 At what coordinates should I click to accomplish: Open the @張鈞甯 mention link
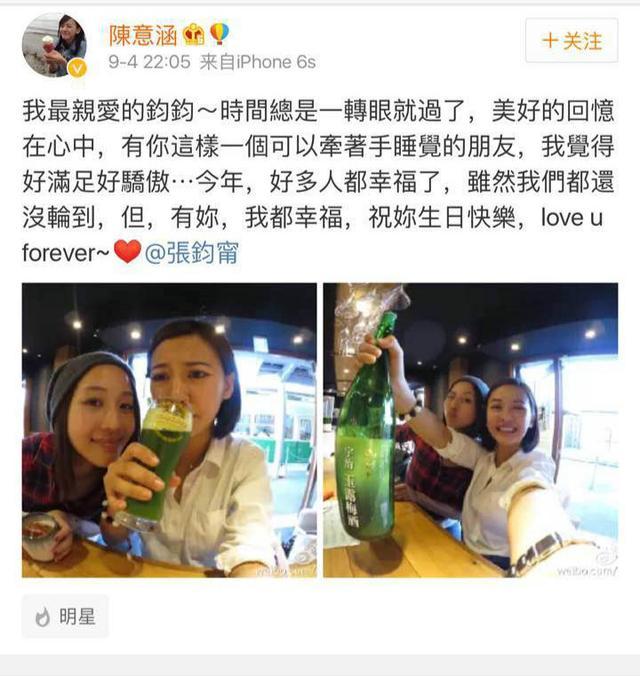tap(191, 254)
